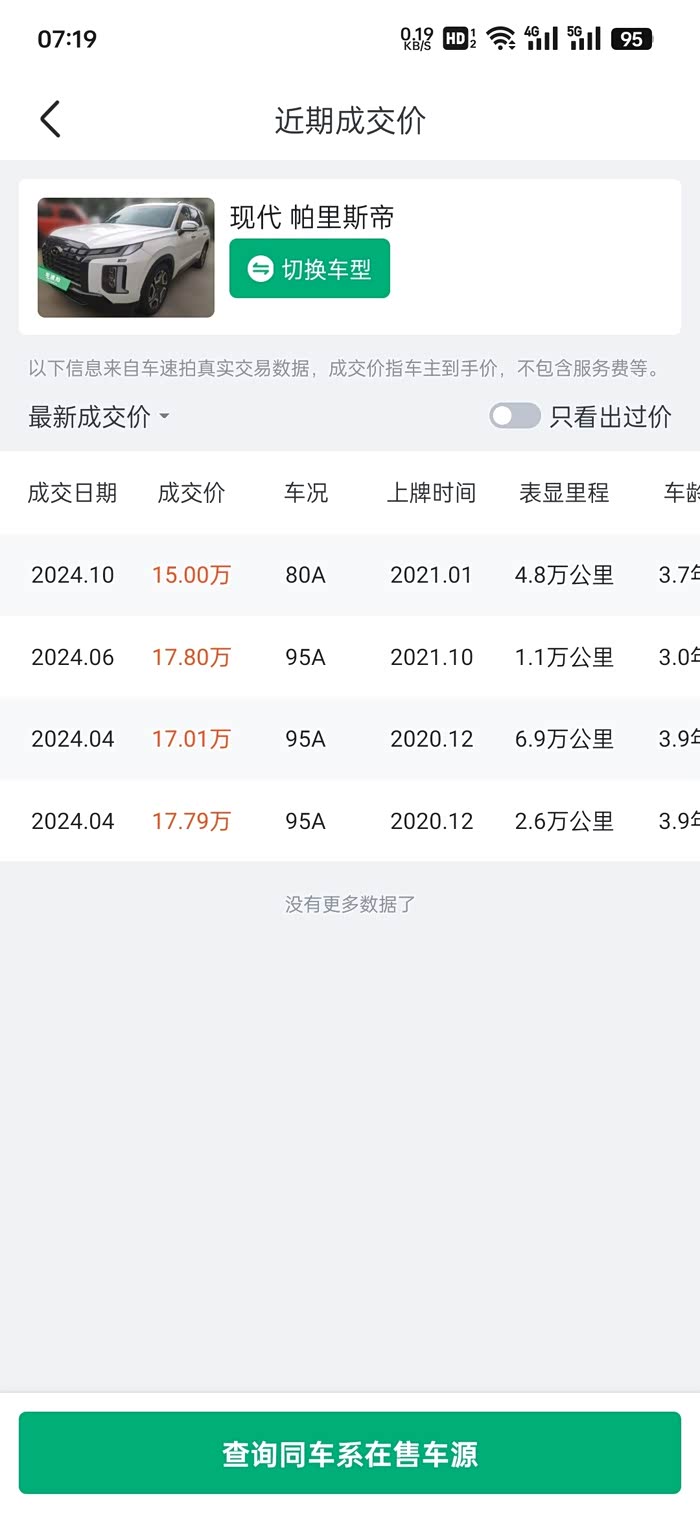
Task: Open the 最新成交价 sort dropdown
Action: click(98, 417)
